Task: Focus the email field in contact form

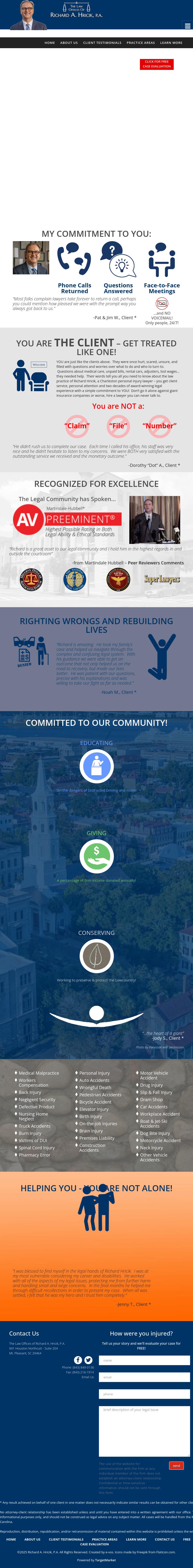Action: tap(144, 1377)
